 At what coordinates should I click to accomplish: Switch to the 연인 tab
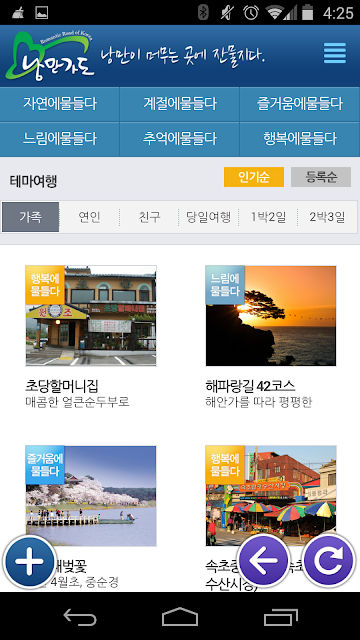89,217
